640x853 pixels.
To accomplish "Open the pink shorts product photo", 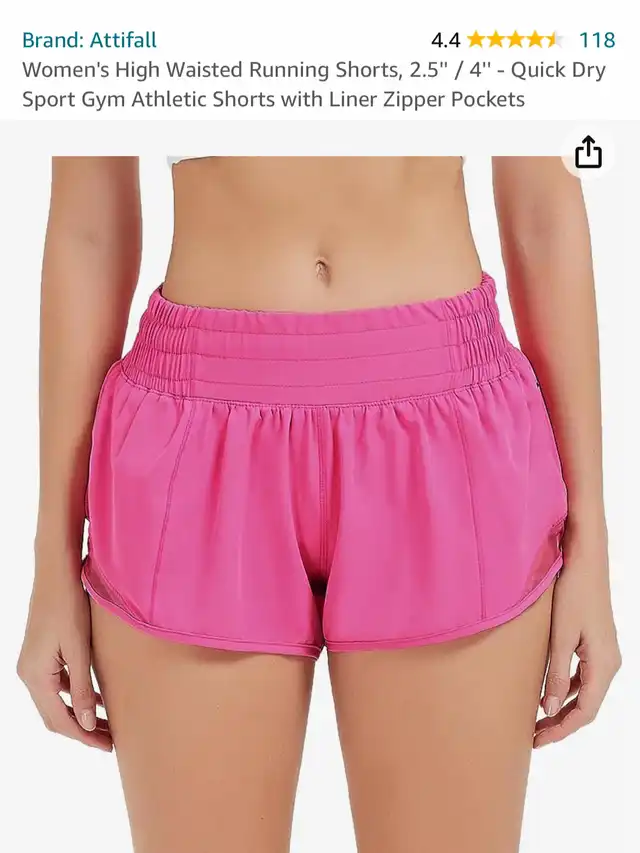I will click(x=320, y=480).
